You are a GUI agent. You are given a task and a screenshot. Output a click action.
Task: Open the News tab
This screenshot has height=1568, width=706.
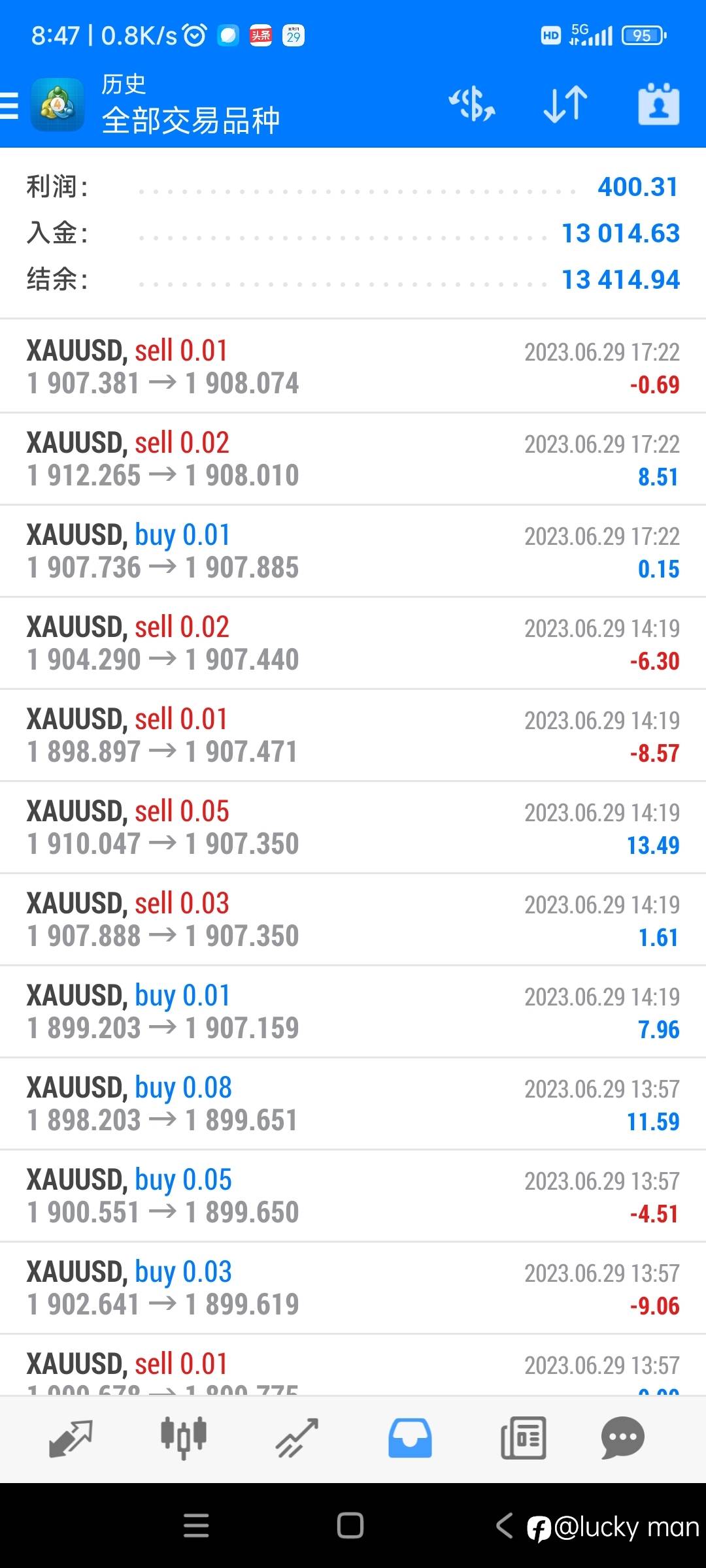(x=523, y=1439)
